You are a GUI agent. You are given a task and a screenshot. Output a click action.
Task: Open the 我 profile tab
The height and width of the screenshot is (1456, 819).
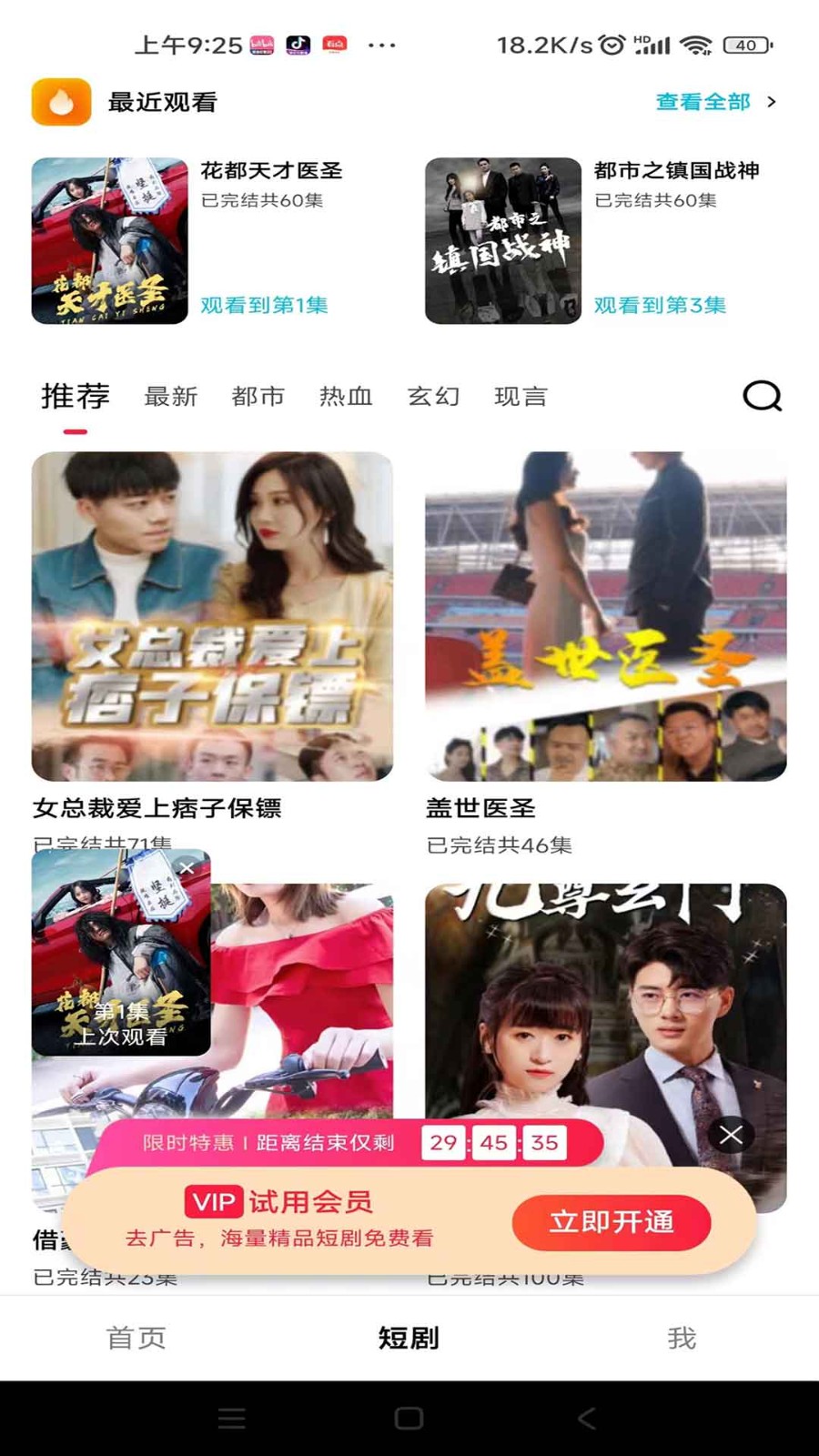click(682, 1338)
